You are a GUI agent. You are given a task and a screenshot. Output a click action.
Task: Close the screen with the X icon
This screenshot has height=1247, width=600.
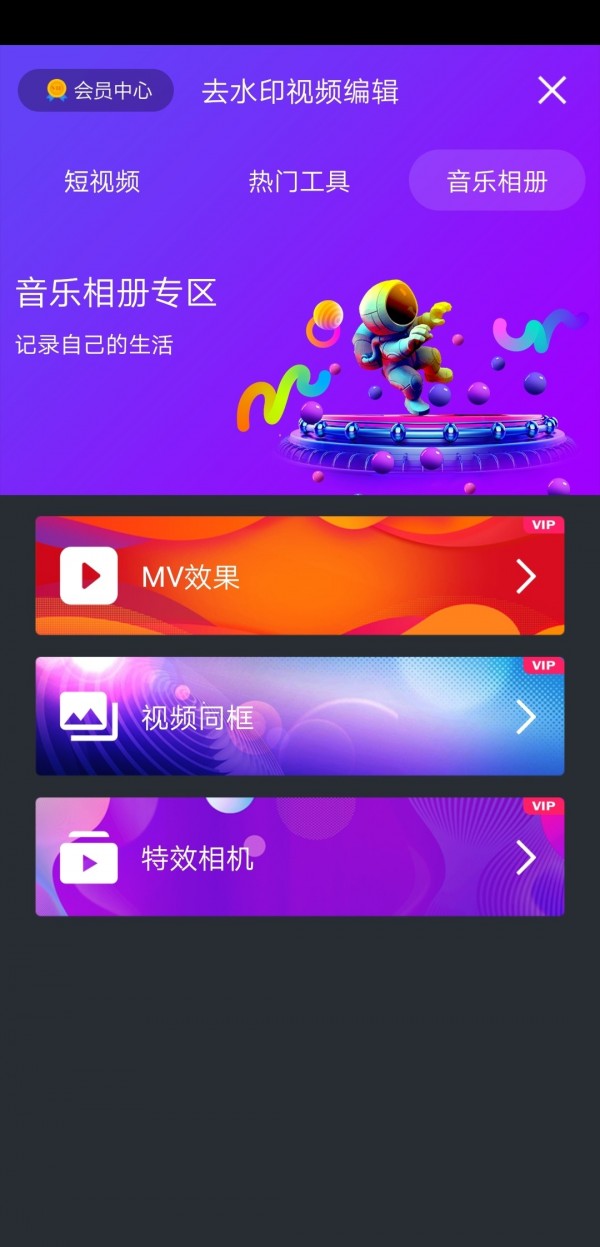(552, 90)
